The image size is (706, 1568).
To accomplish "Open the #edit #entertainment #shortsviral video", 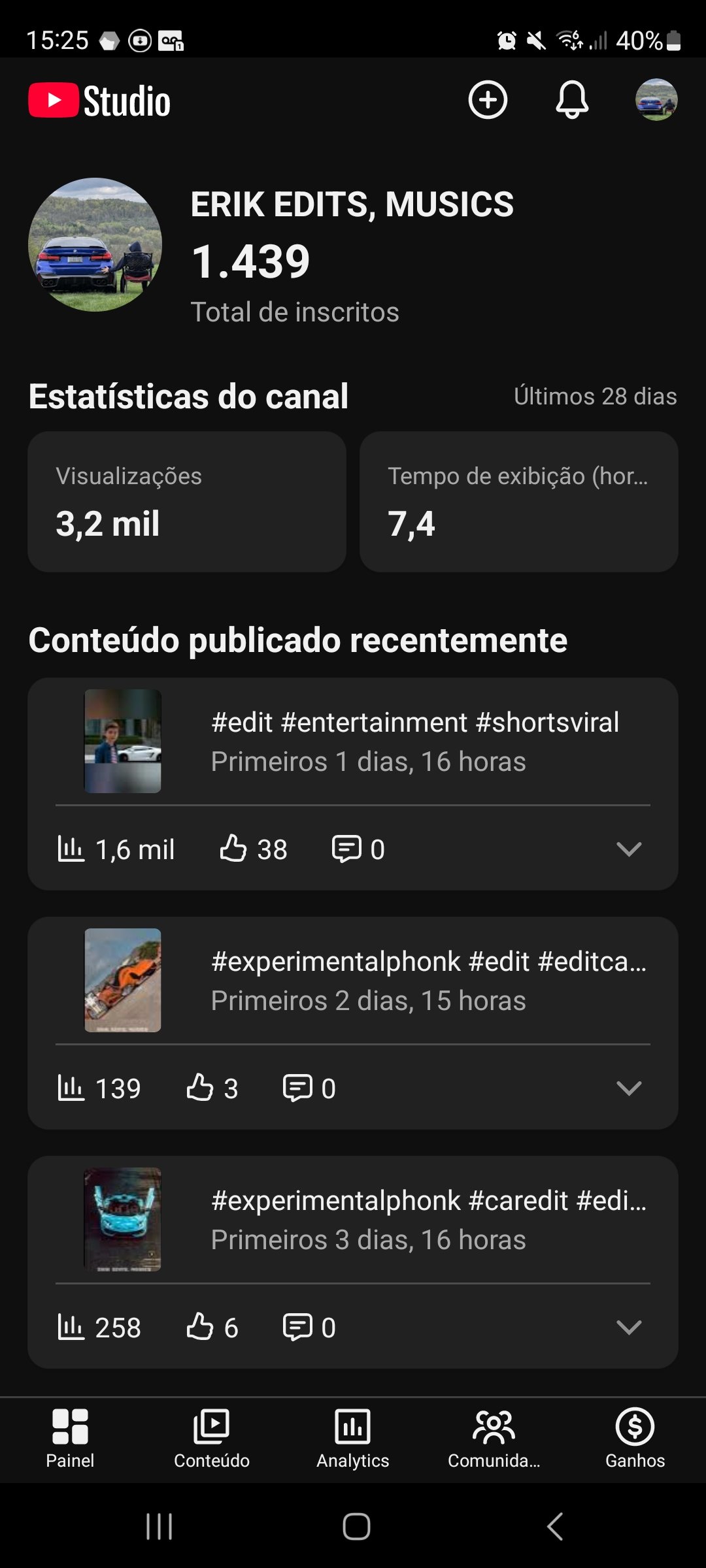I will (x=414, y=742).
